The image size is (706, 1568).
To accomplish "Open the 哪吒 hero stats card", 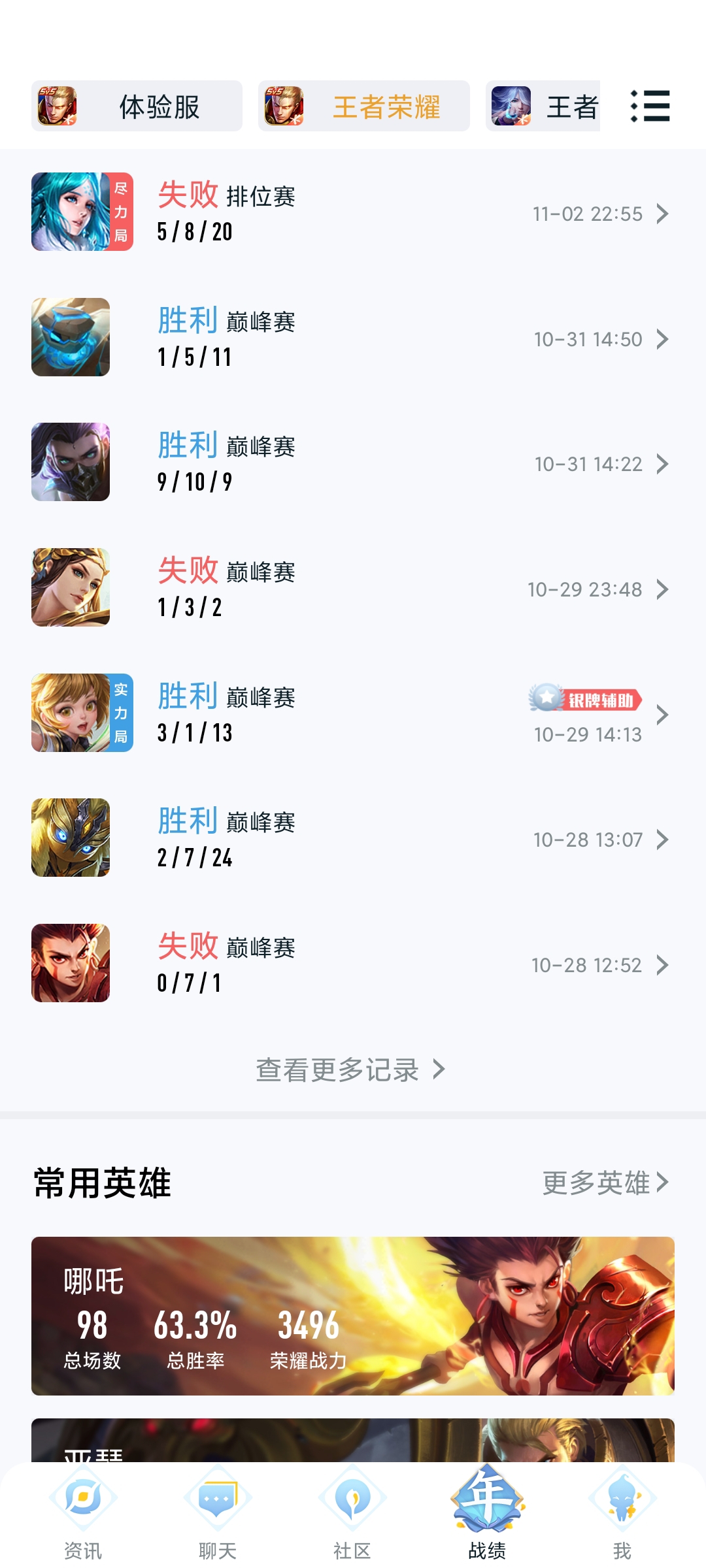I will point(353,1316).
